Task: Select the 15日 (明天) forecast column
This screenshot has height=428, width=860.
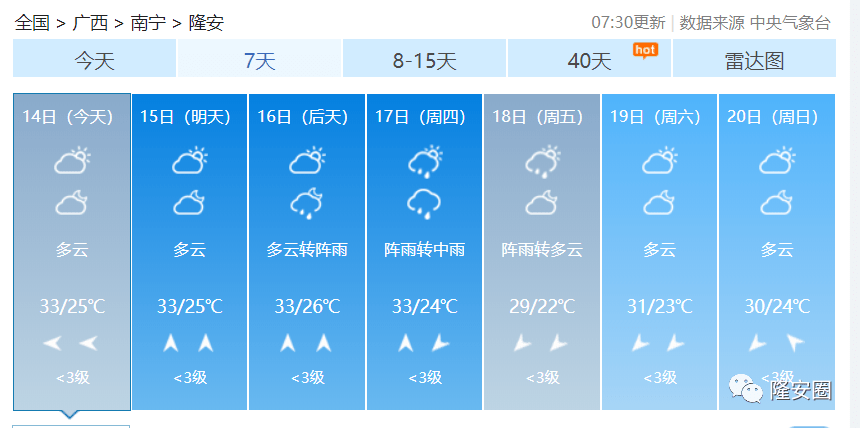Action: pyautogui.click(x=189, y=250)
